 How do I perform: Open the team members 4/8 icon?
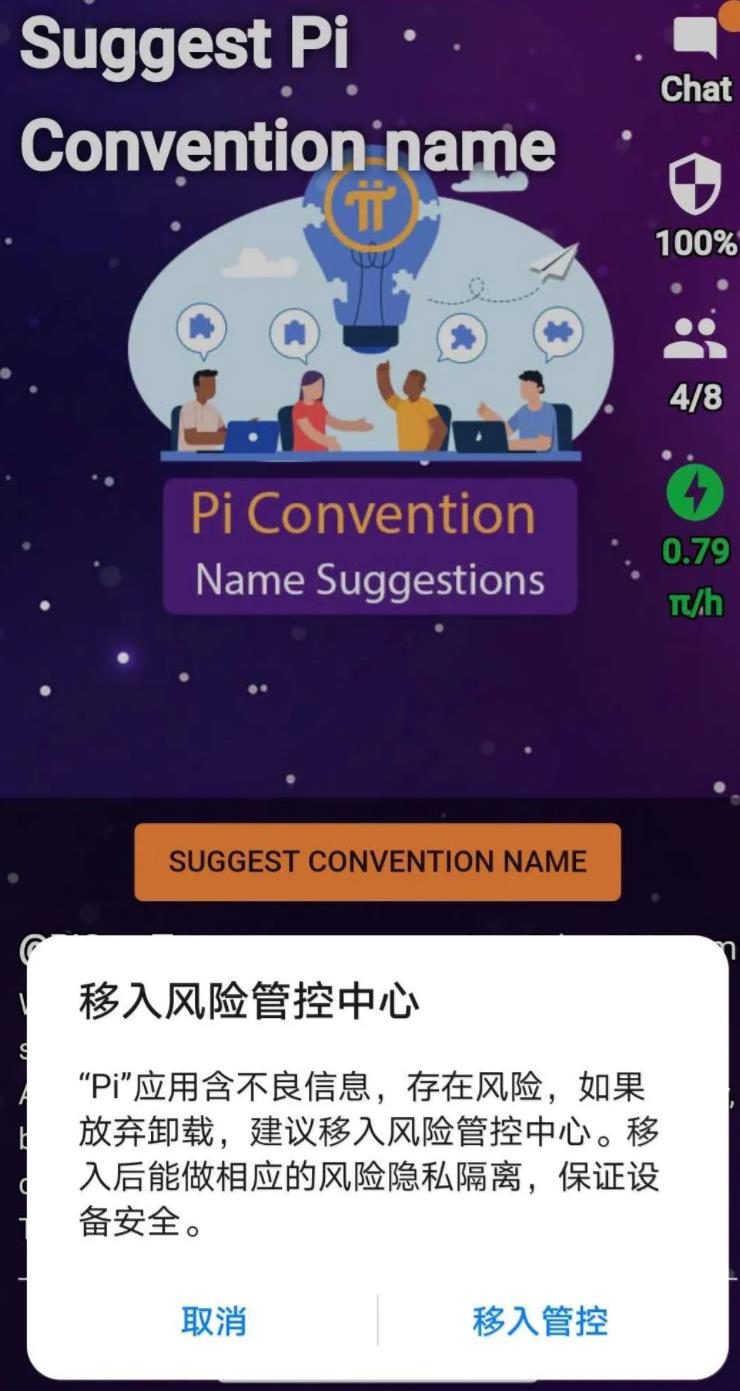[x=695, y=340]
